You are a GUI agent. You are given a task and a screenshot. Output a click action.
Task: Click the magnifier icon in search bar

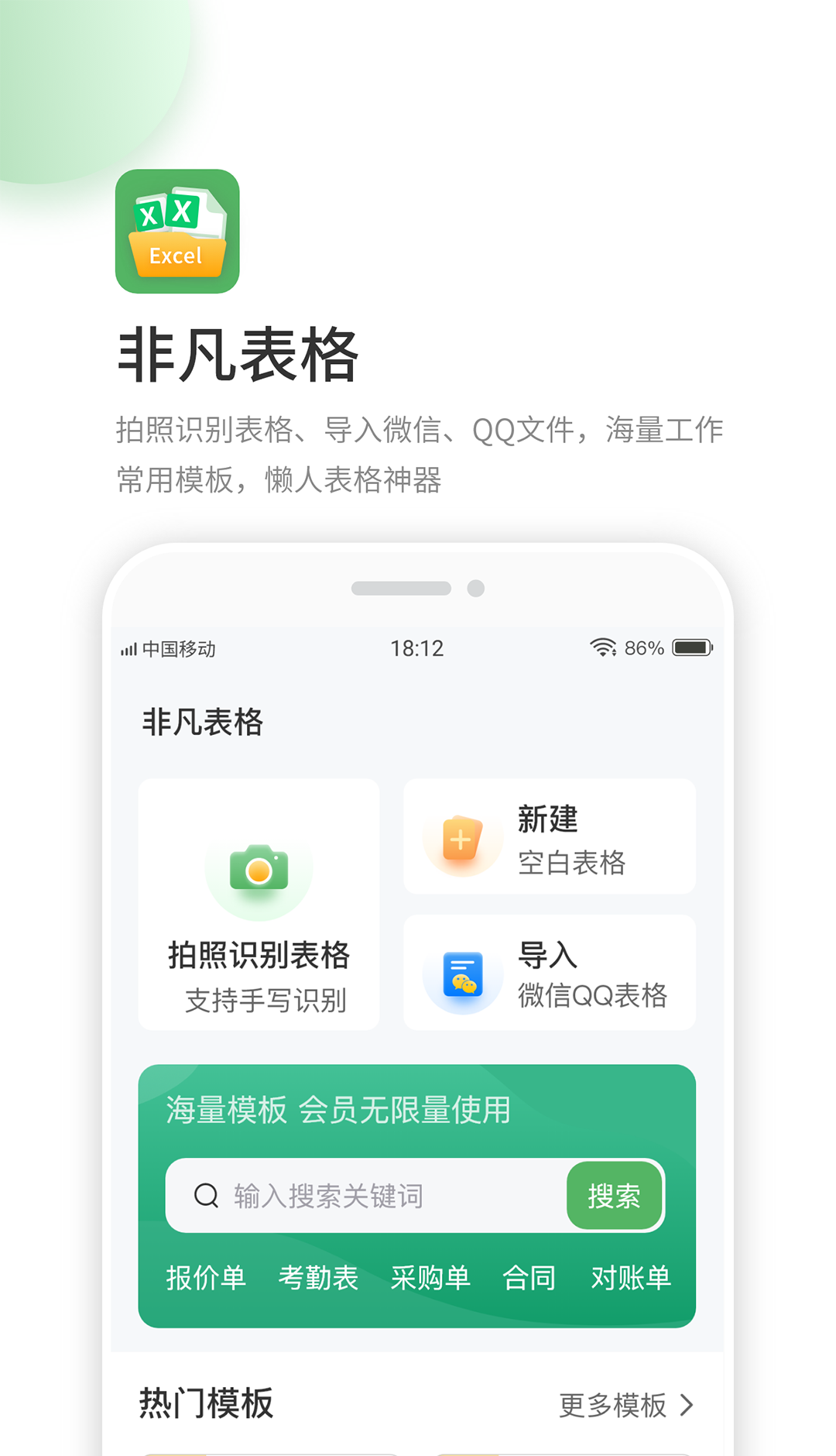click(205, 1196)
